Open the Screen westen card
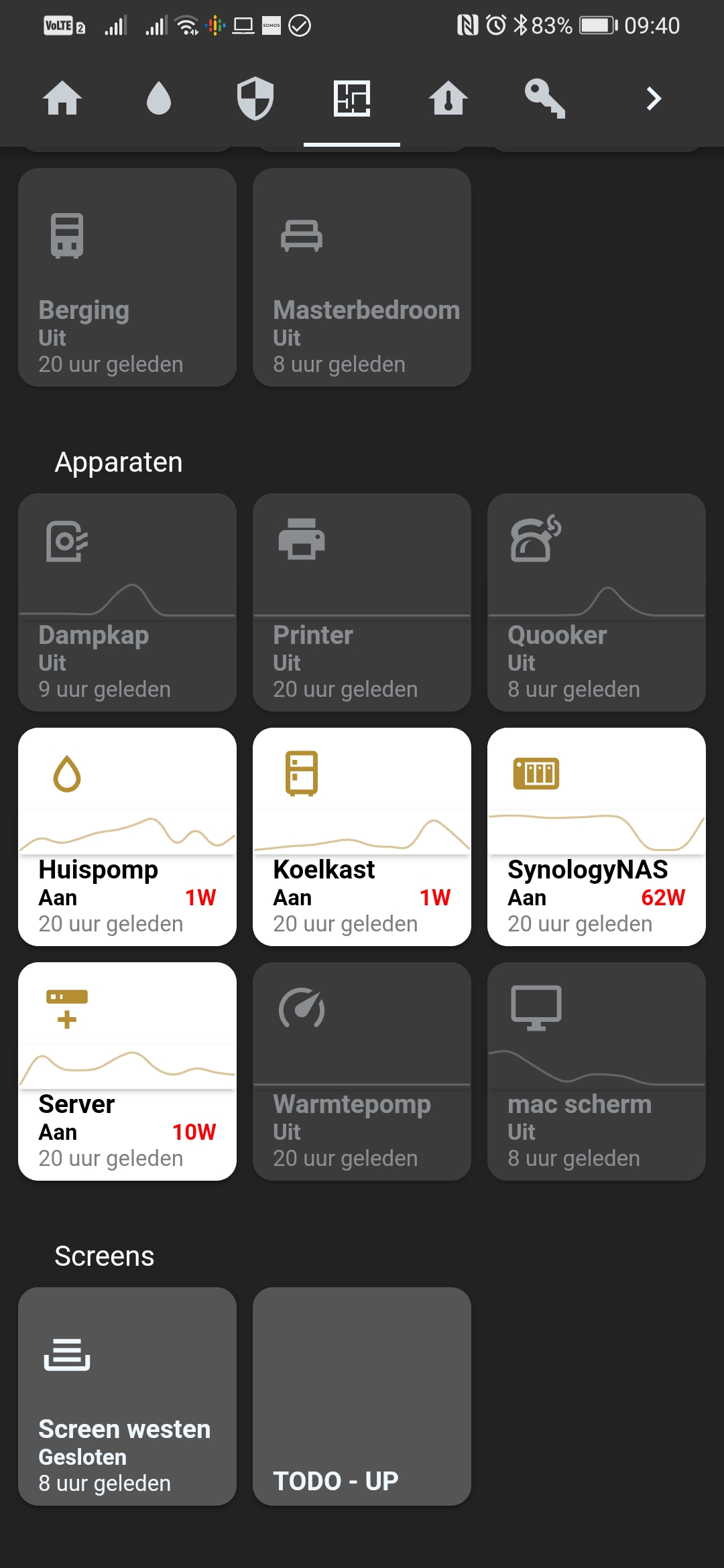The image size is (724, 1568). click(x=127, y=1396)
